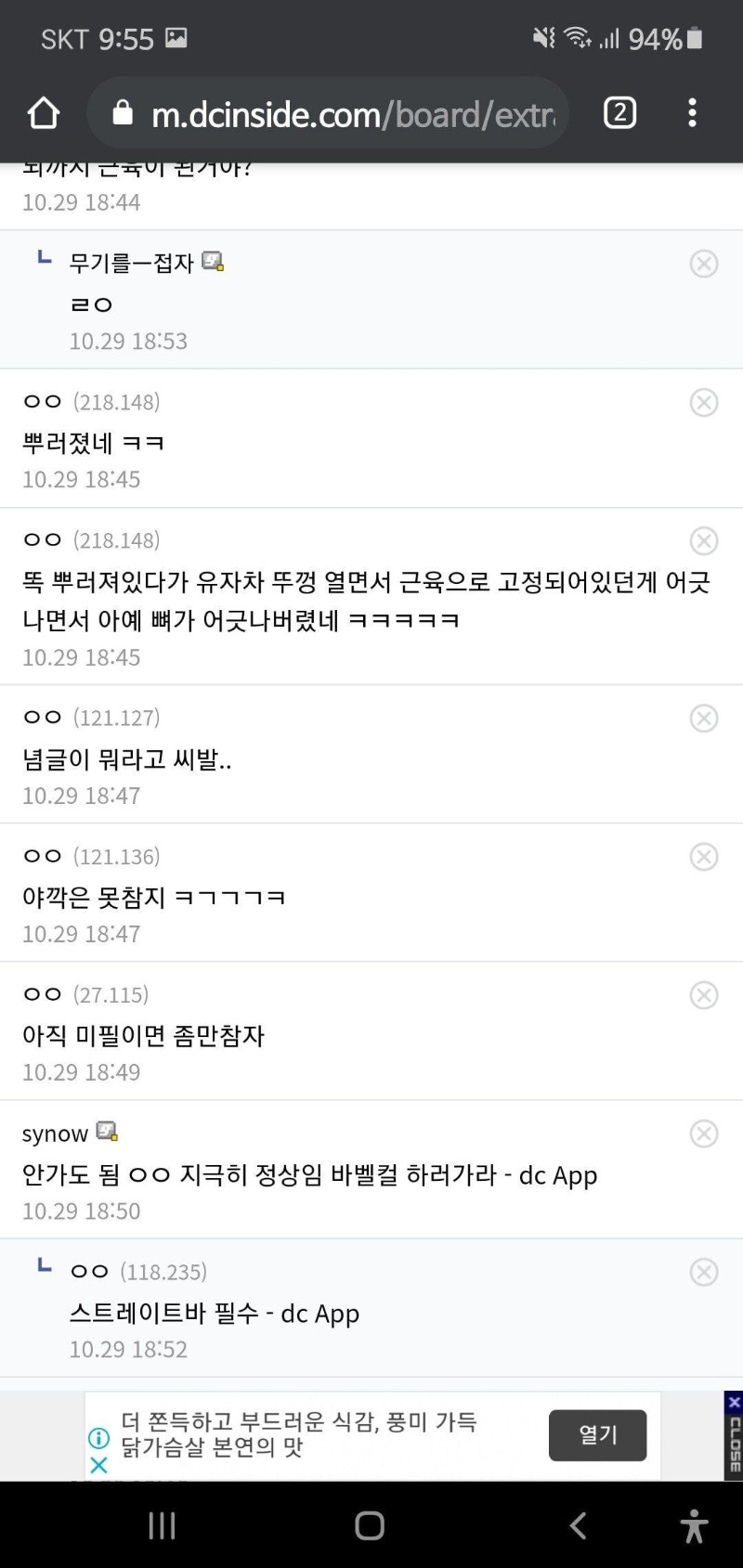Viewport: 743px width, 1568px height.
Task: Go back with the system back button
Action: pyautogui.click(x=578, y=1525)
